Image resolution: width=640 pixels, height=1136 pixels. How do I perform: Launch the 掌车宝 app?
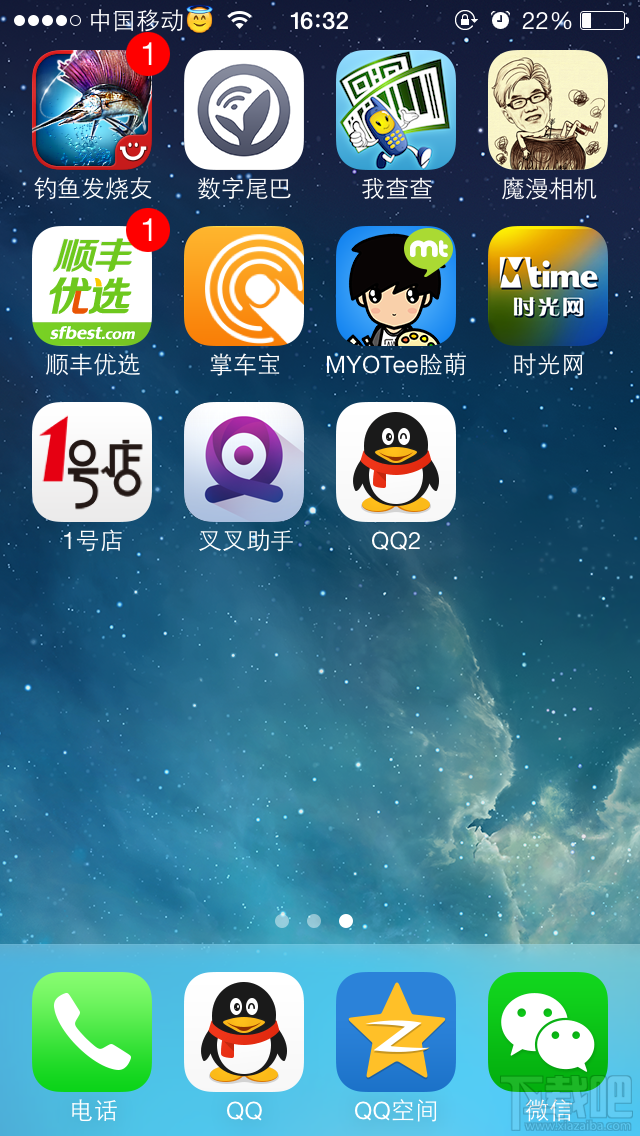pyautogui.click(x=244, y=286)
